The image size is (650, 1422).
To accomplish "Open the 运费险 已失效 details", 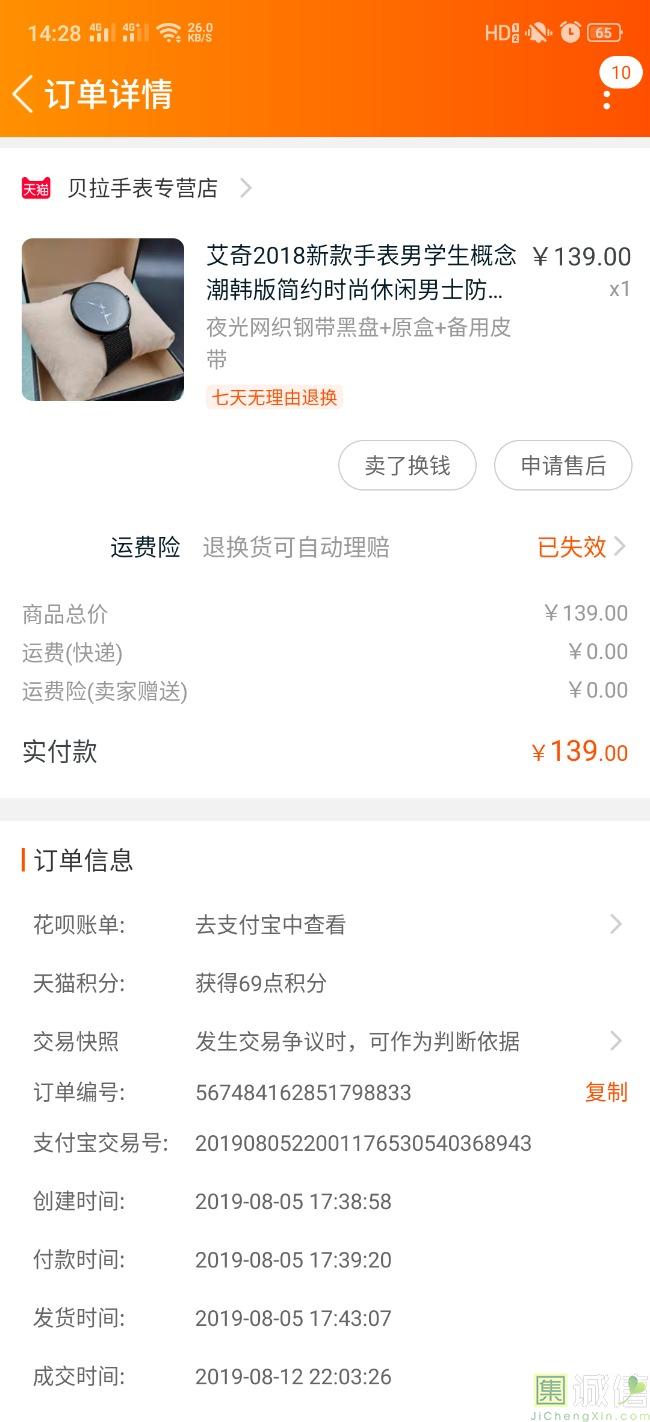I will point(582,547).
